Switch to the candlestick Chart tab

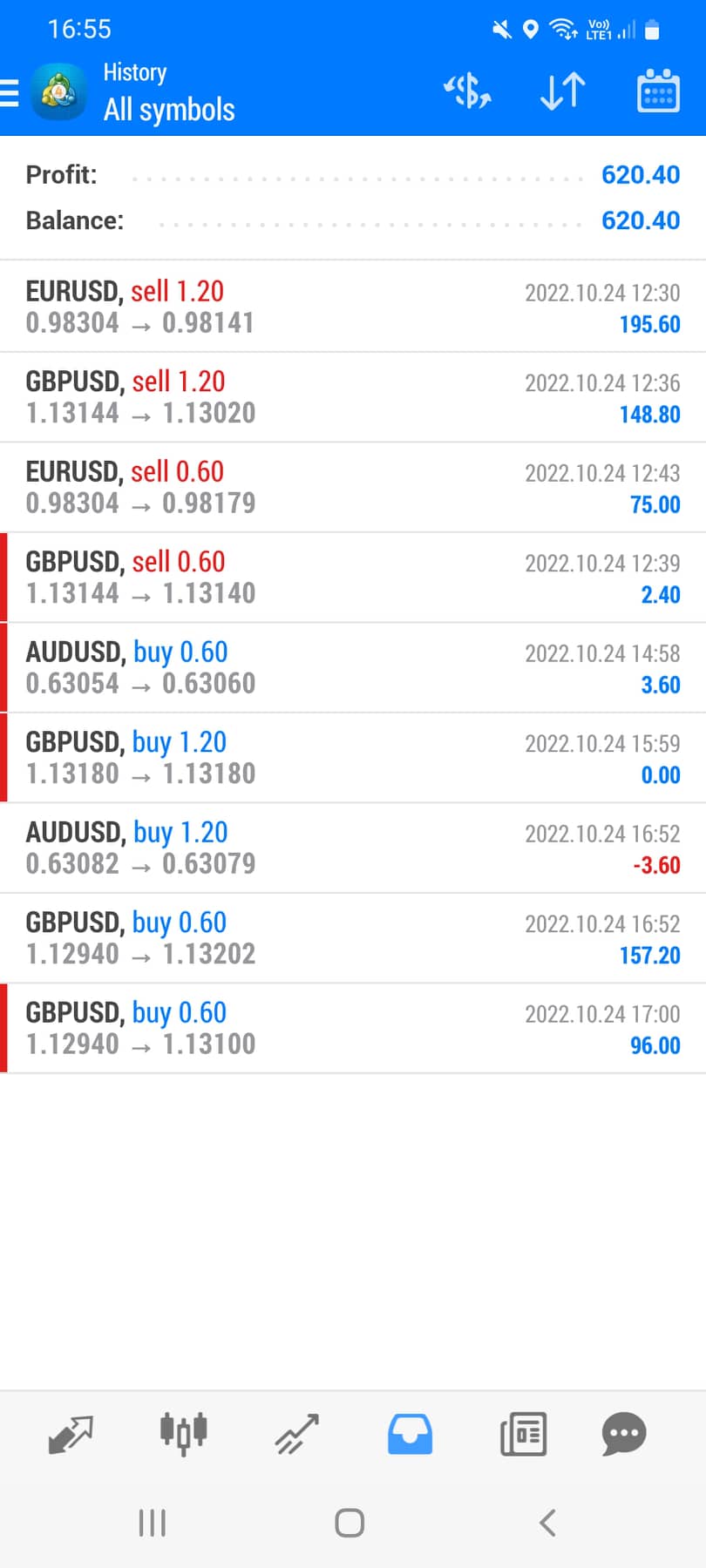coord(183,1434)
